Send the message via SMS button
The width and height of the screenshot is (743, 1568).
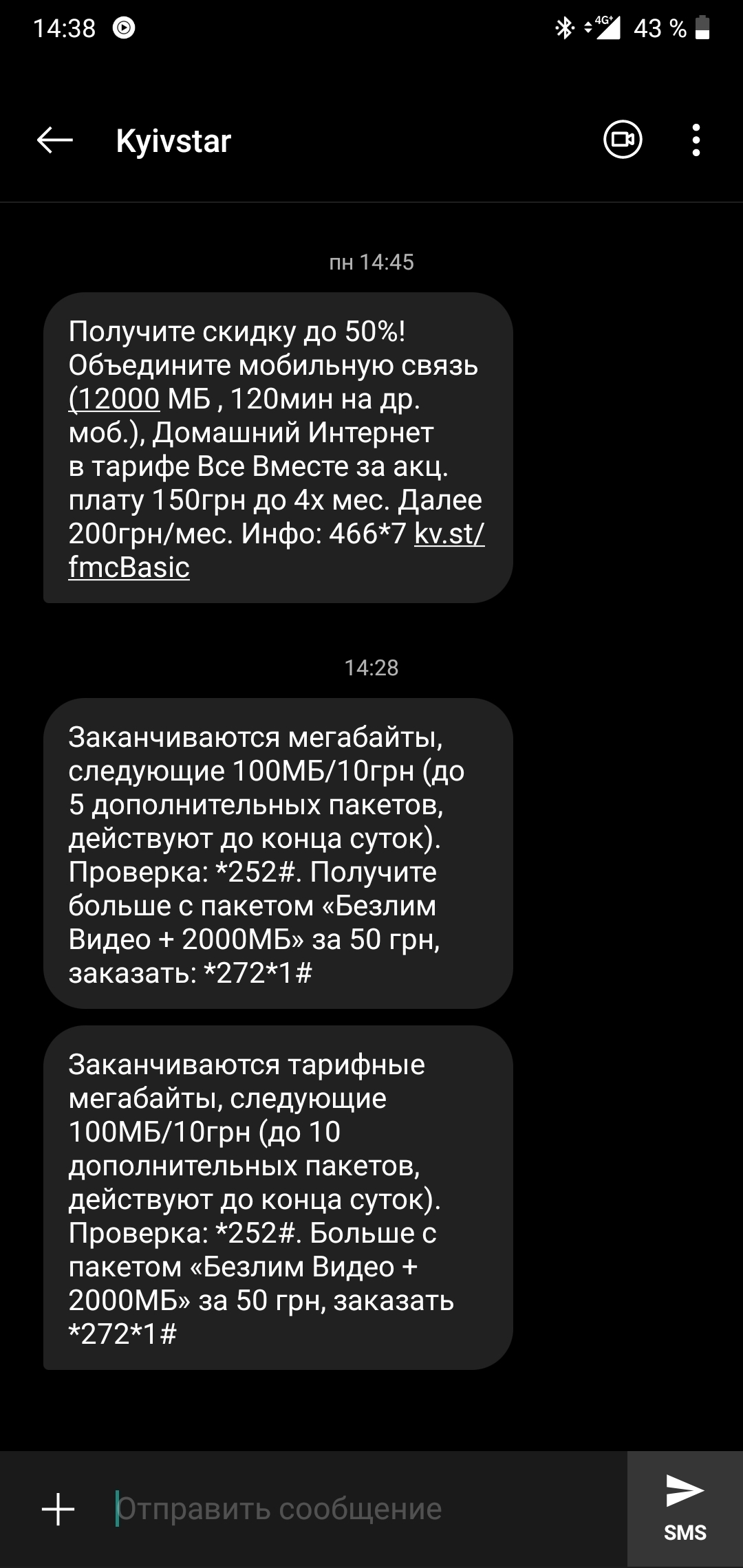click(685, 1509)
